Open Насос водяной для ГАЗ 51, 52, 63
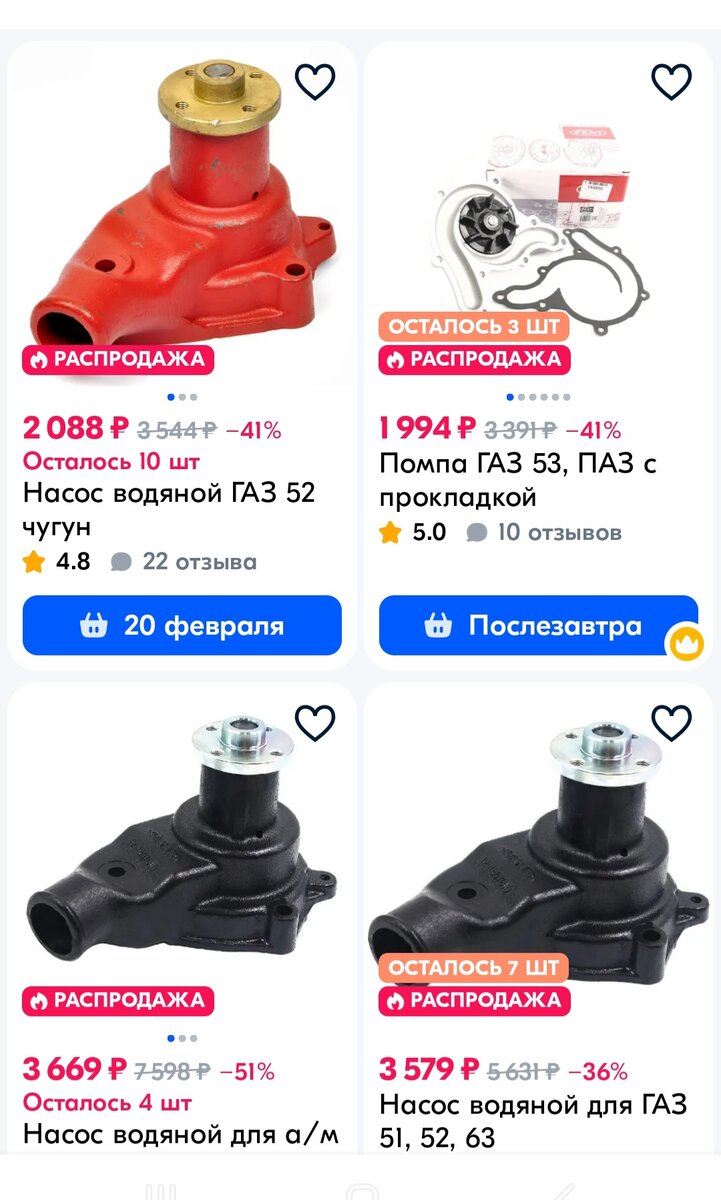Image resolution: width=721 pixels, height=1200 pixels. pos(533,1120)
